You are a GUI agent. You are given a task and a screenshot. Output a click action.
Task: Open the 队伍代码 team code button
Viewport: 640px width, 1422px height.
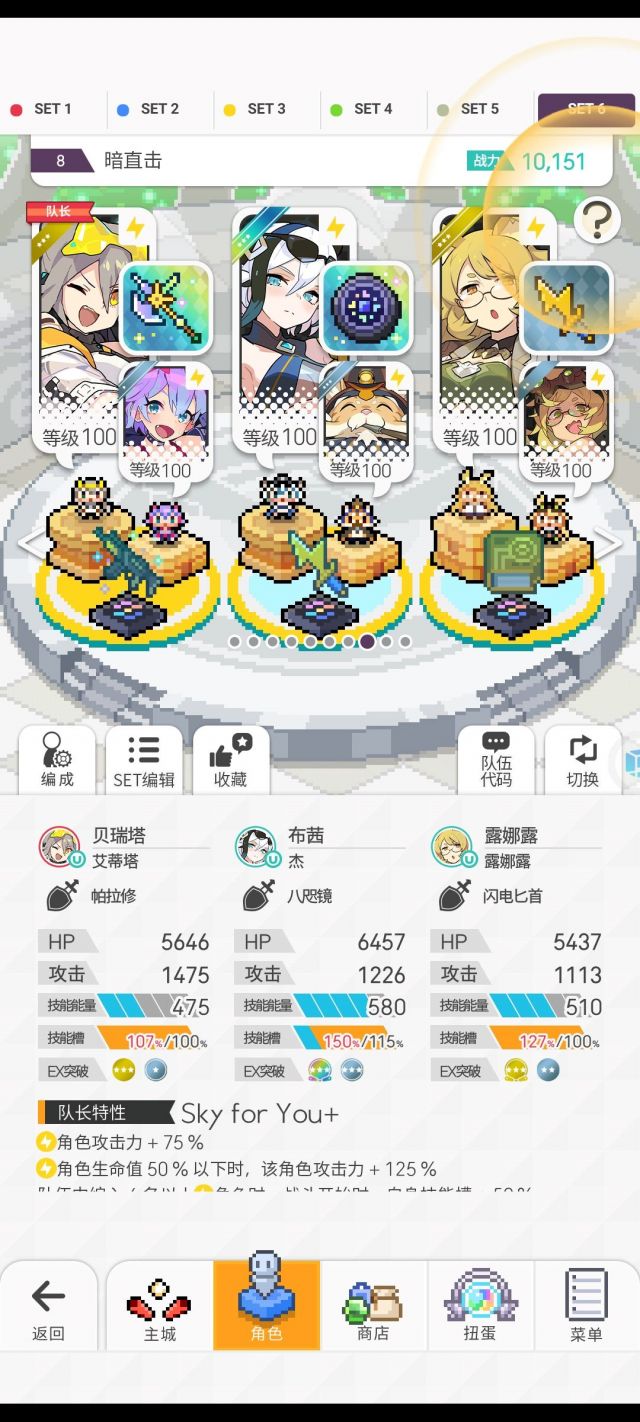[x=496, y=760]
